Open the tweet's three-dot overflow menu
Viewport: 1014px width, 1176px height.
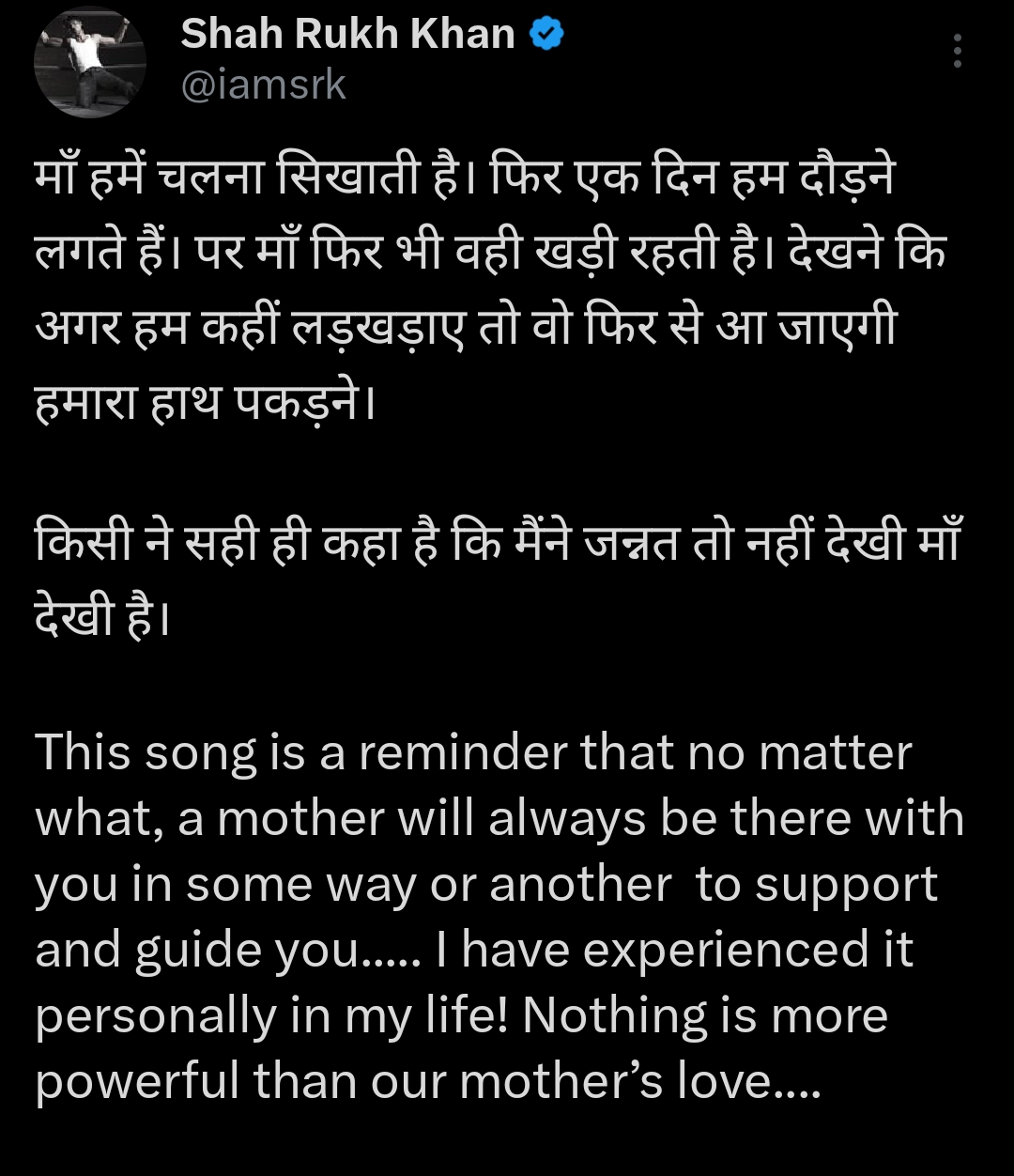(957, 51)
